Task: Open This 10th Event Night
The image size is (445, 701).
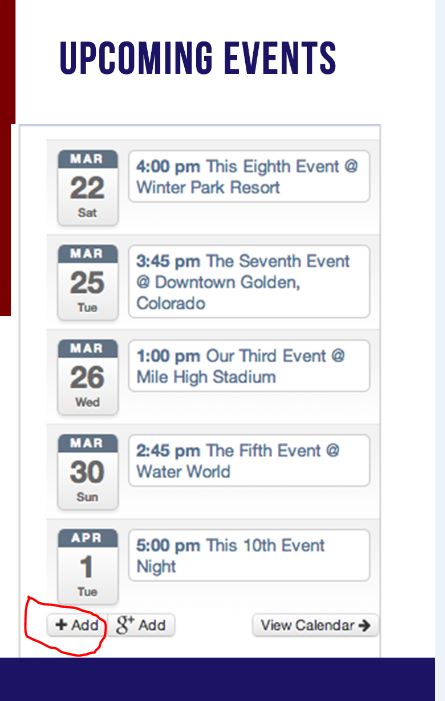Action: [249, 555]
